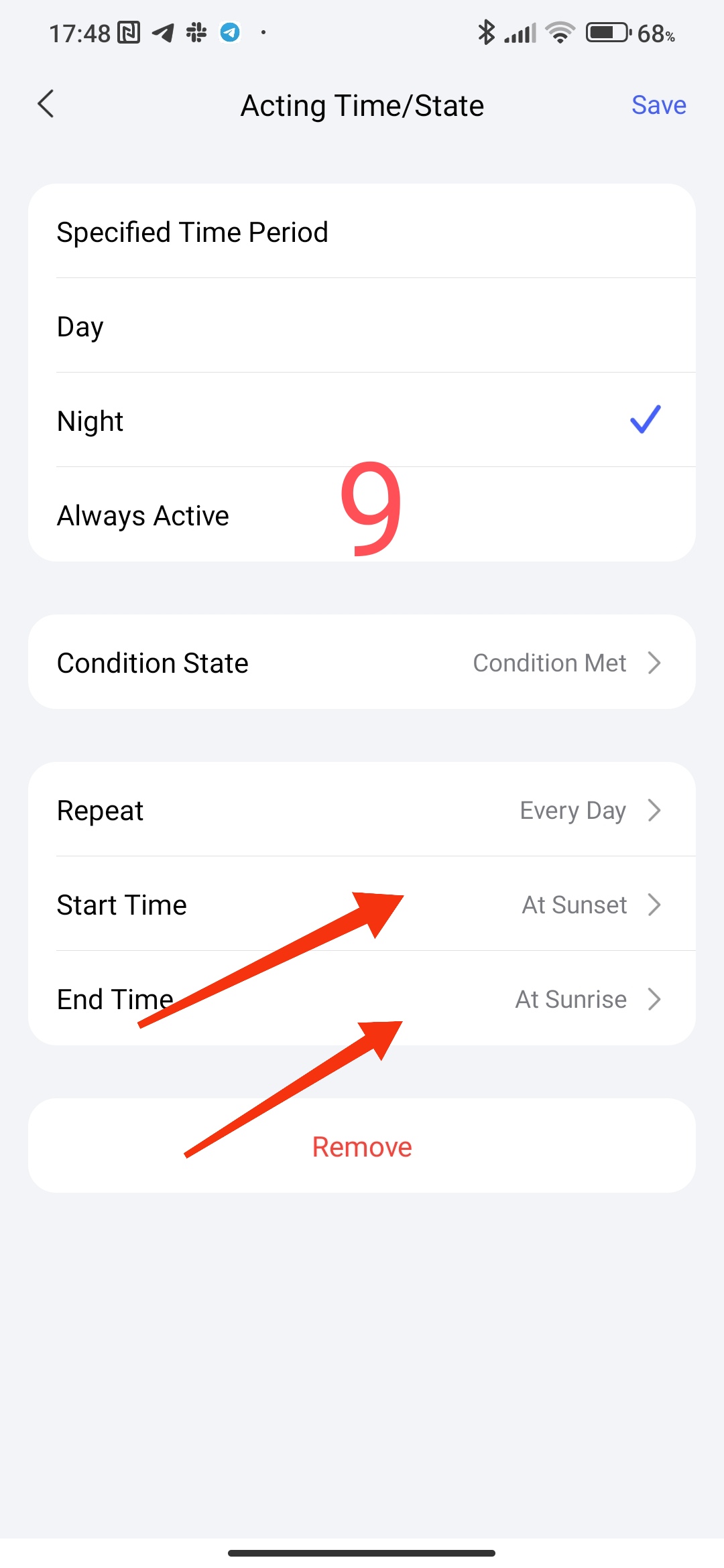724x1568 pixels.
Task: Tap the red Remove button
Action: point(362,1147)
